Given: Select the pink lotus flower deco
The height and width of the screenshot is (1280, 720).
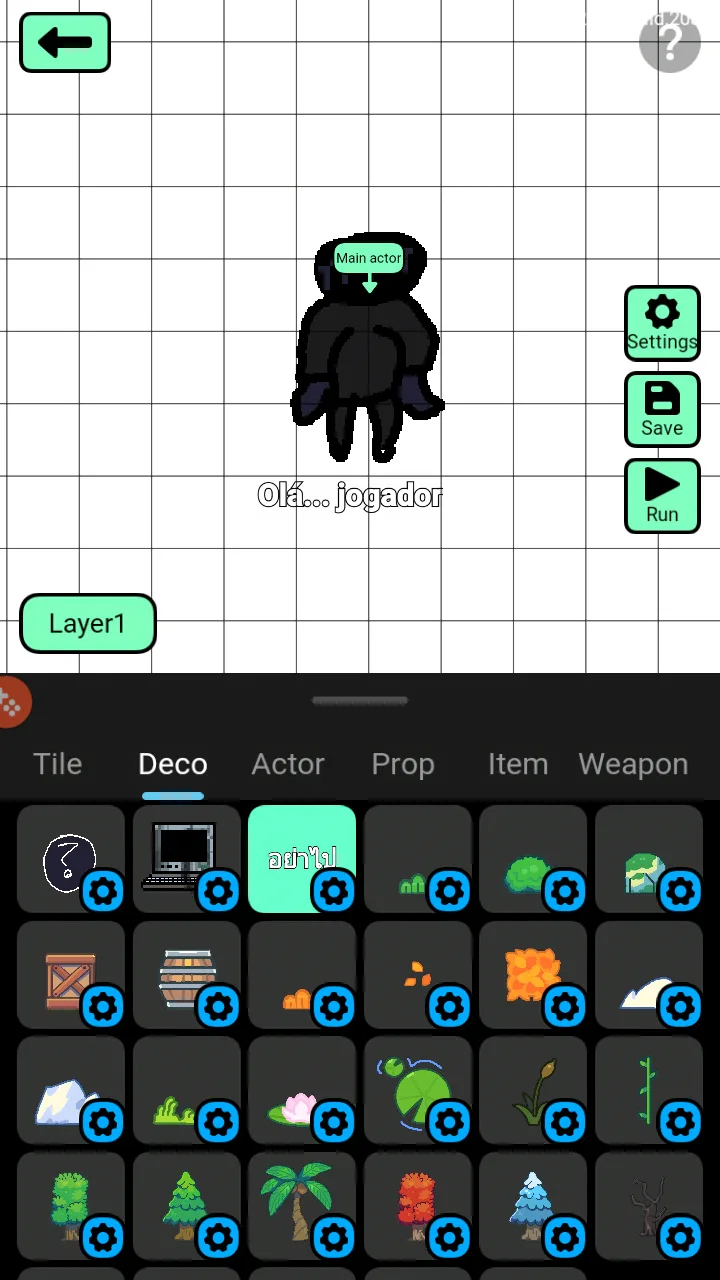Looking at the screenshot, I should pyautogui.click(x=302, y=1090).
